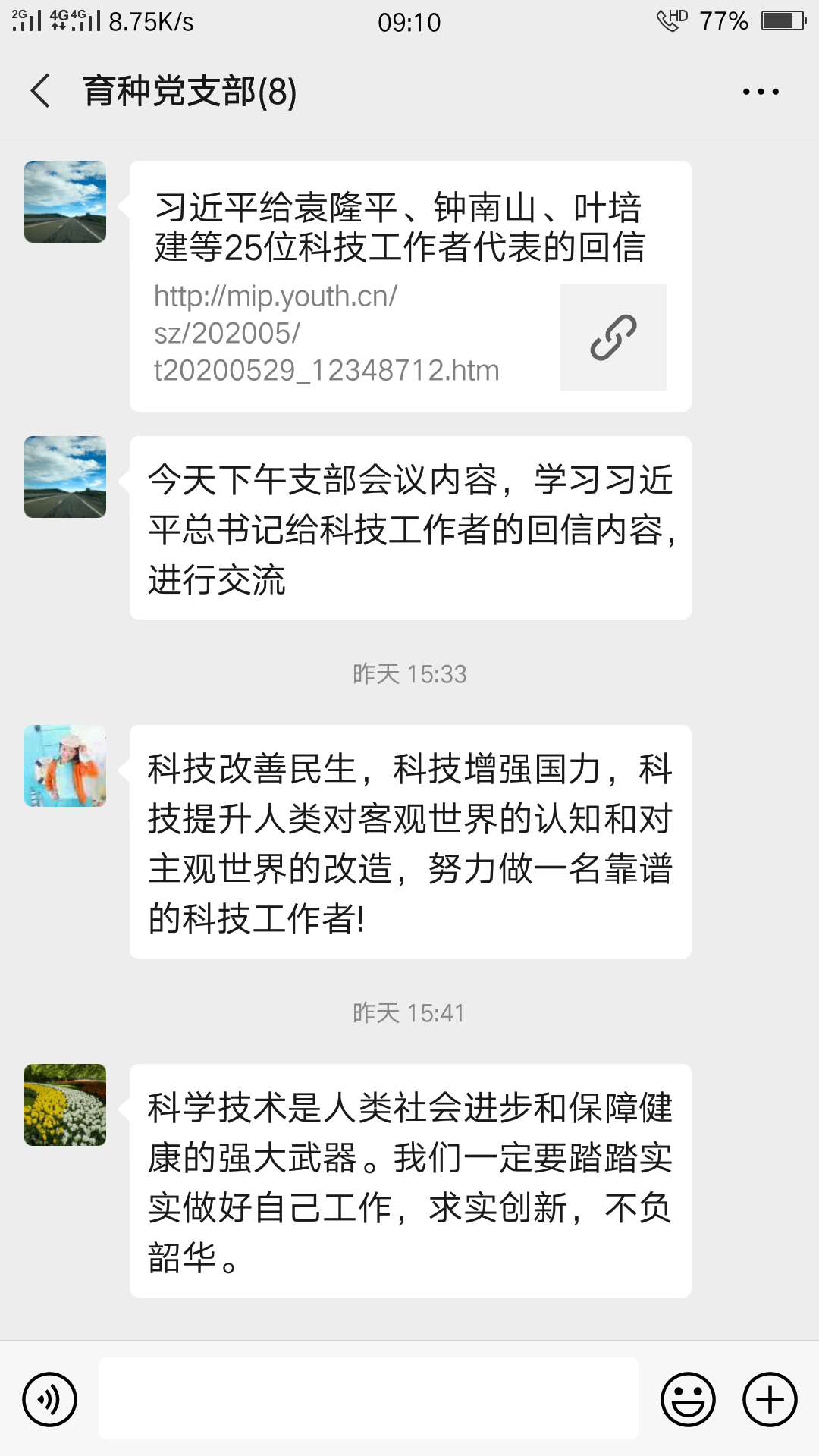
Task: Tap road avatar beside the shared link
Action: click(65, 202)
